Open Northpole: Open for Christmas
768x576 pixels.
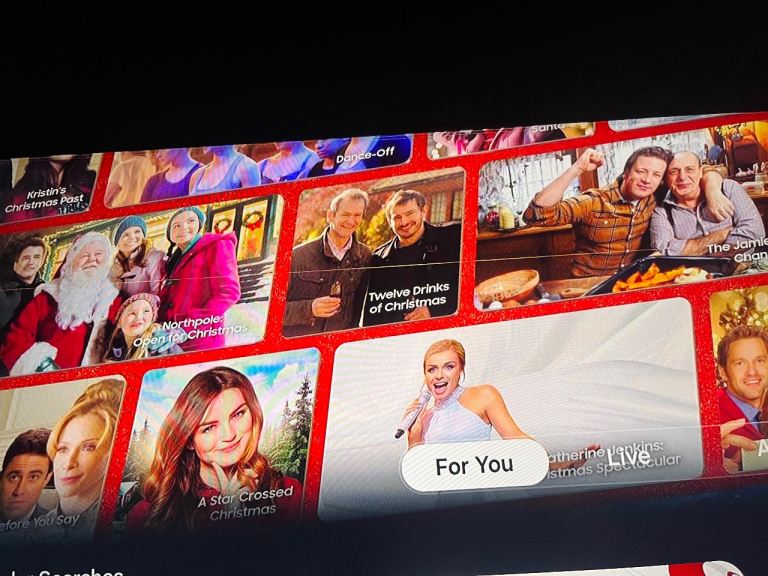coord(140,285)
